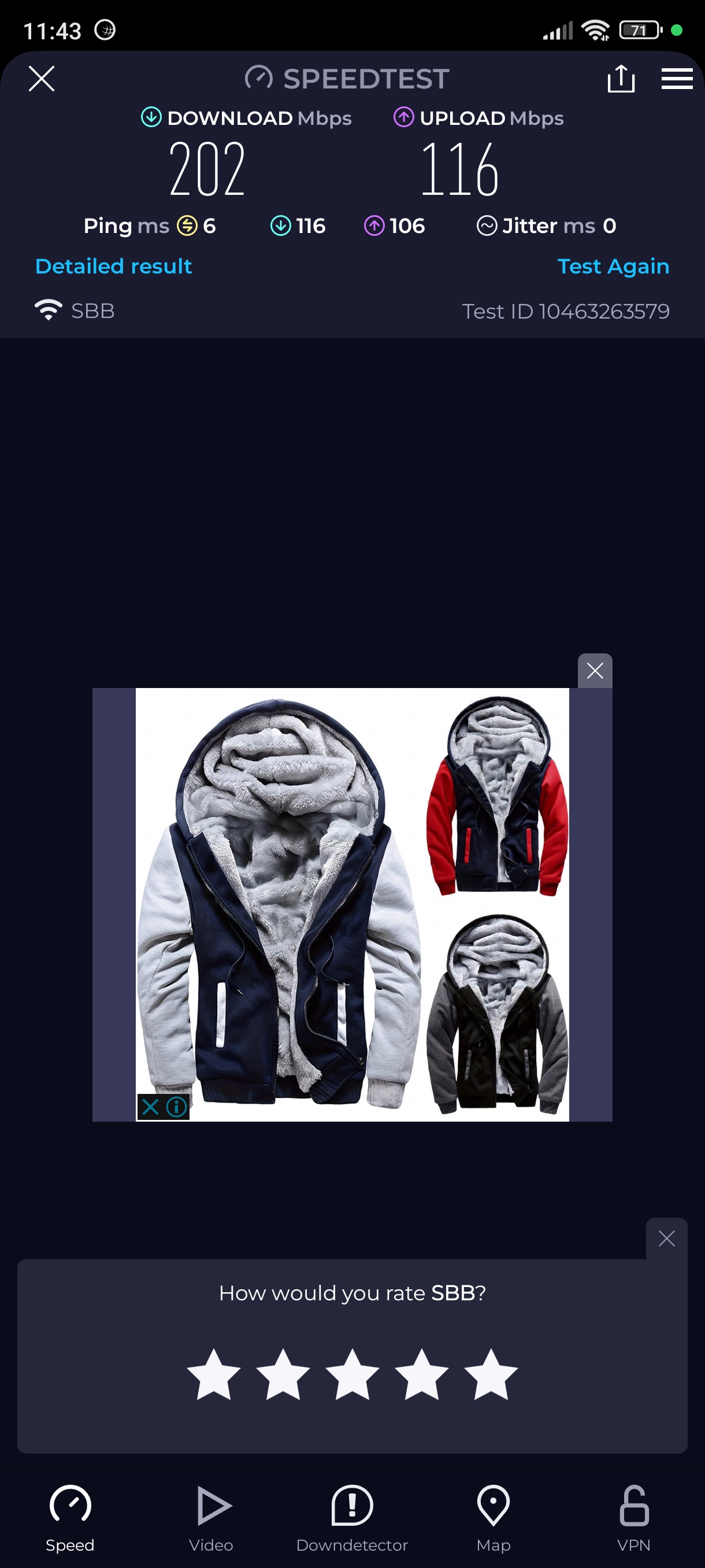Open the Detailed result link
The height and width of the screenshot is (1568, 705).
114,266
